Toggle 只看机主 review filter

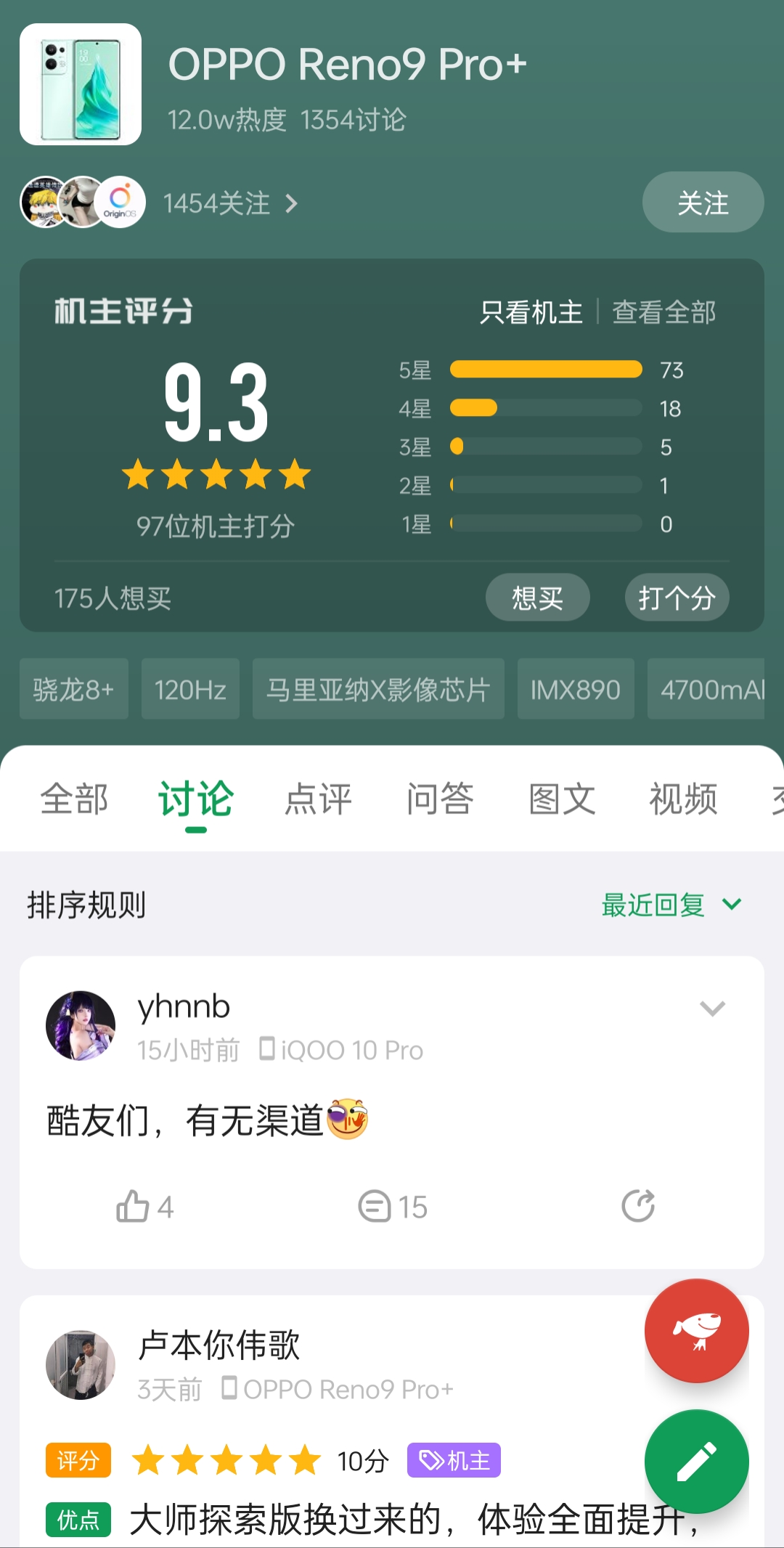click(531, 311)
